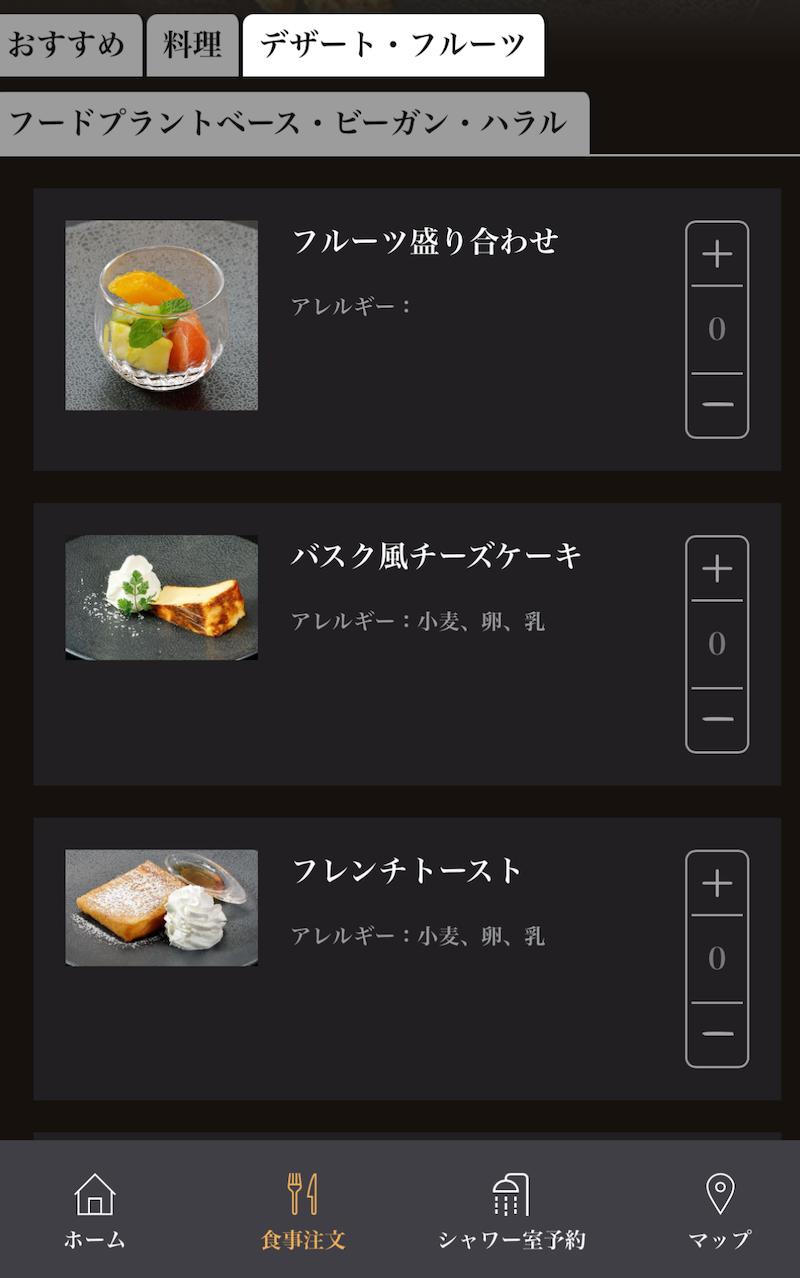Open シャワー室予約 in the bottom bar
The width and height of the screenshot is (800, 1278).
coord(511,1210)
